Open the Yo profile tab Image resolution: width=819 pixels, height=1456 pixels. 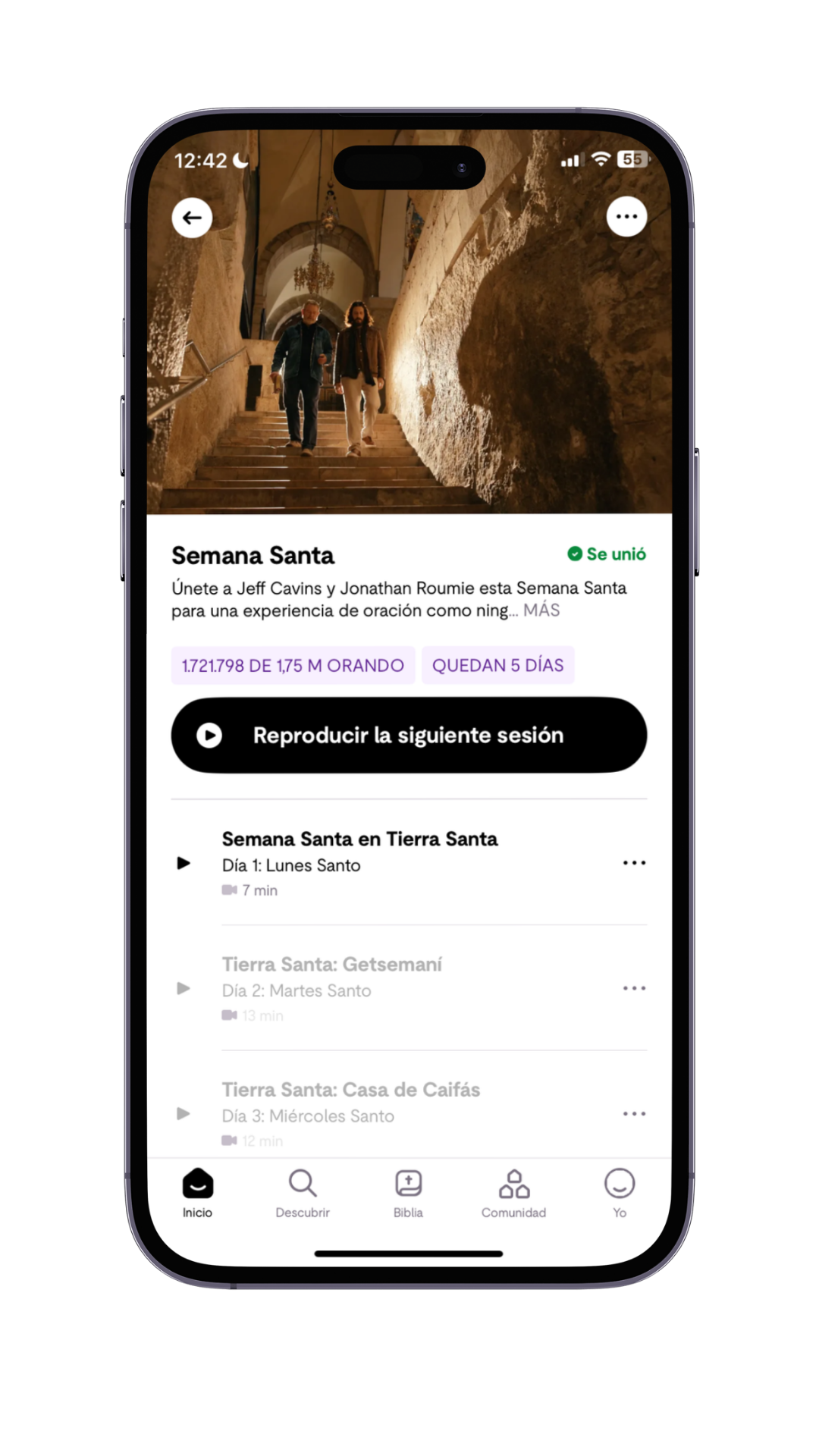pyautogui.click(x=619, y=1193)
